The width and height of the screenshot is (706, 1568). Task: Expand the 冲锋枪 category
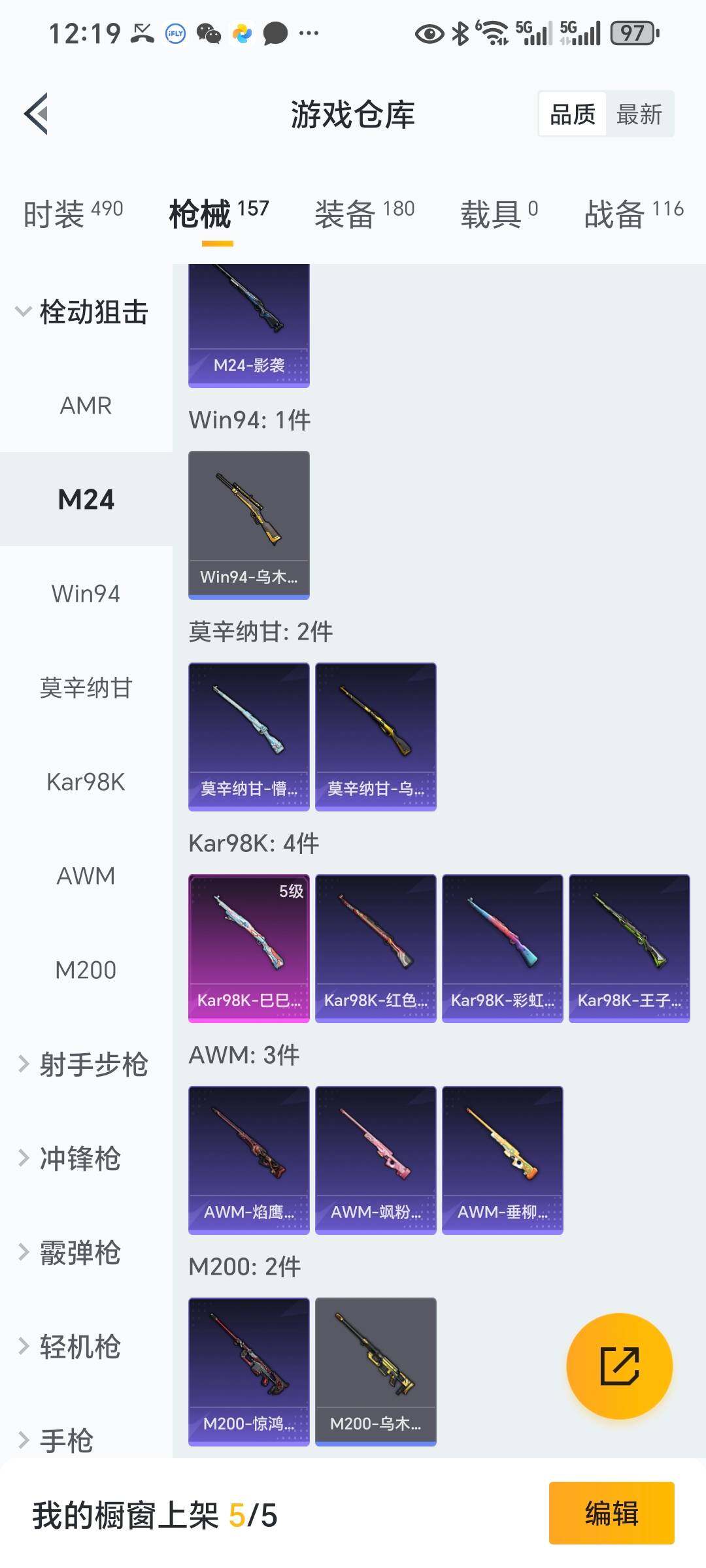(x=72, y=1158)
